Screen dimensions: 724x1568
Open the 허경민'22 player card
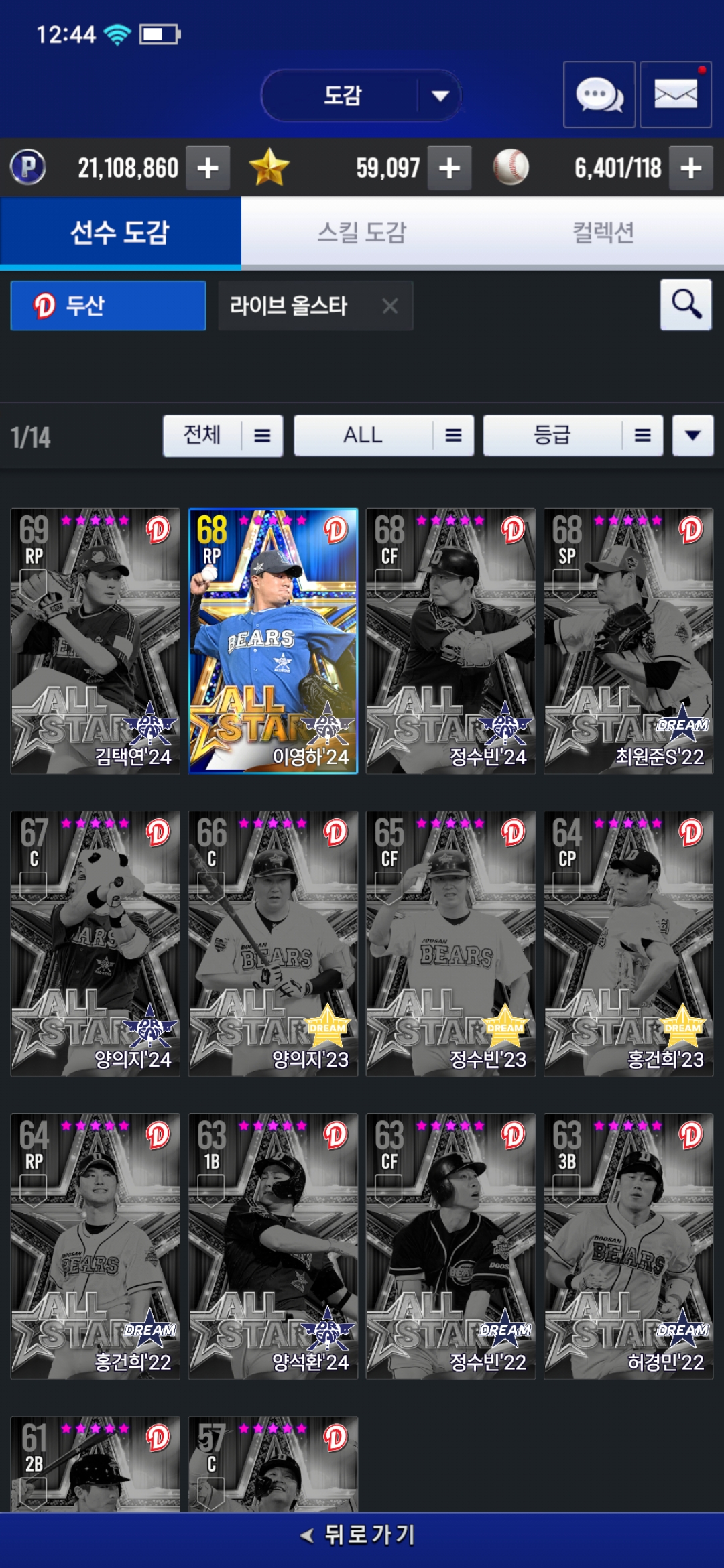pos(628,1246)
